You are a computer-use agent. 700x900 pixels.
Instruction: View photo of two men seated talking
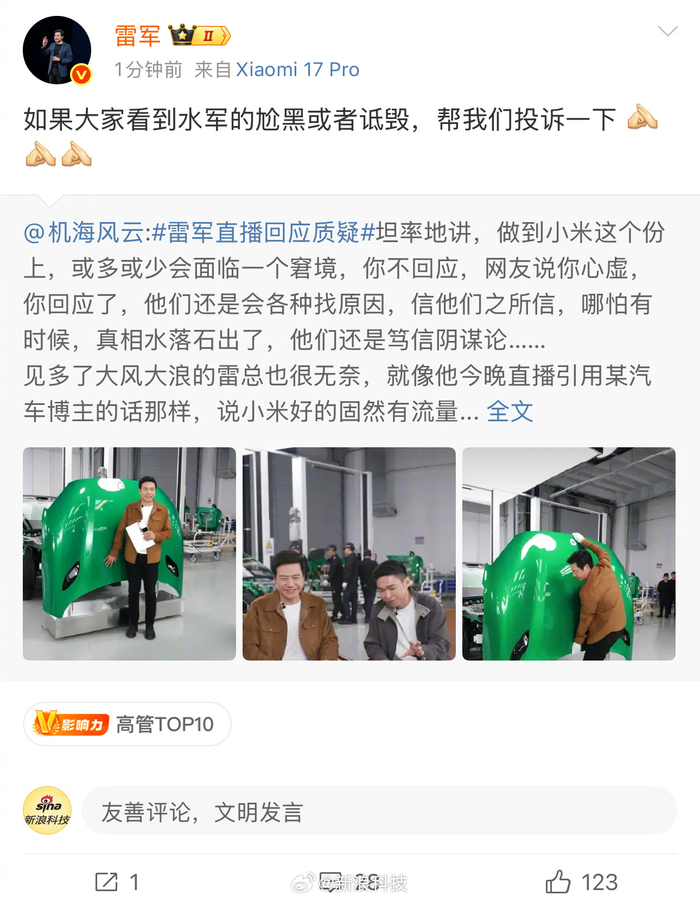point(348,553)
